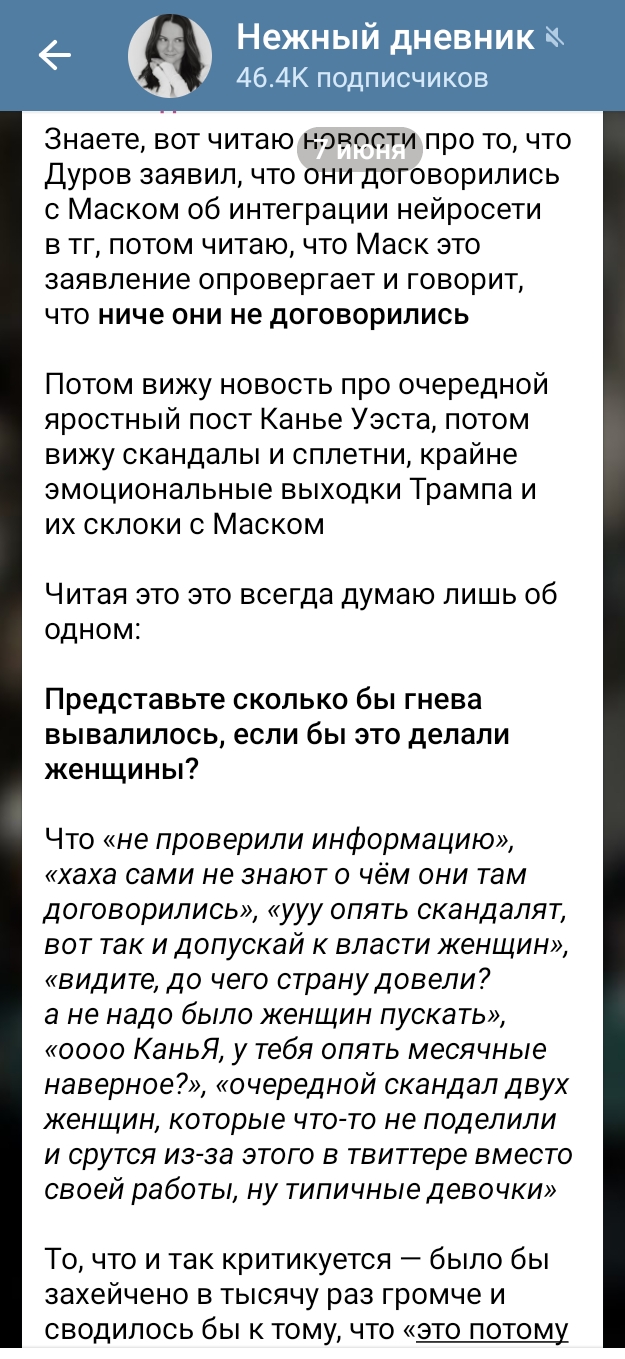Go back using the arrow icon
This screenshot has width=625, height=1359.
(x=54, y=57)
